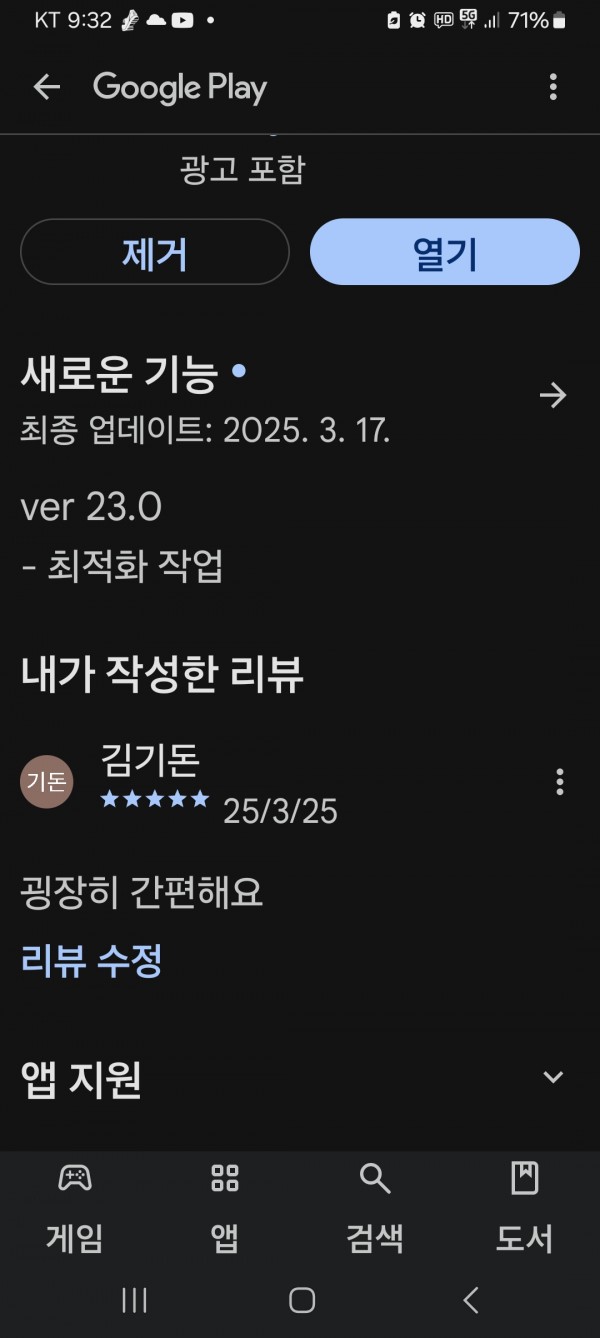Viewport: 600px width, 1338px height.
Task: Go back using the Google Play arrow
Action: tap(47, 87)
